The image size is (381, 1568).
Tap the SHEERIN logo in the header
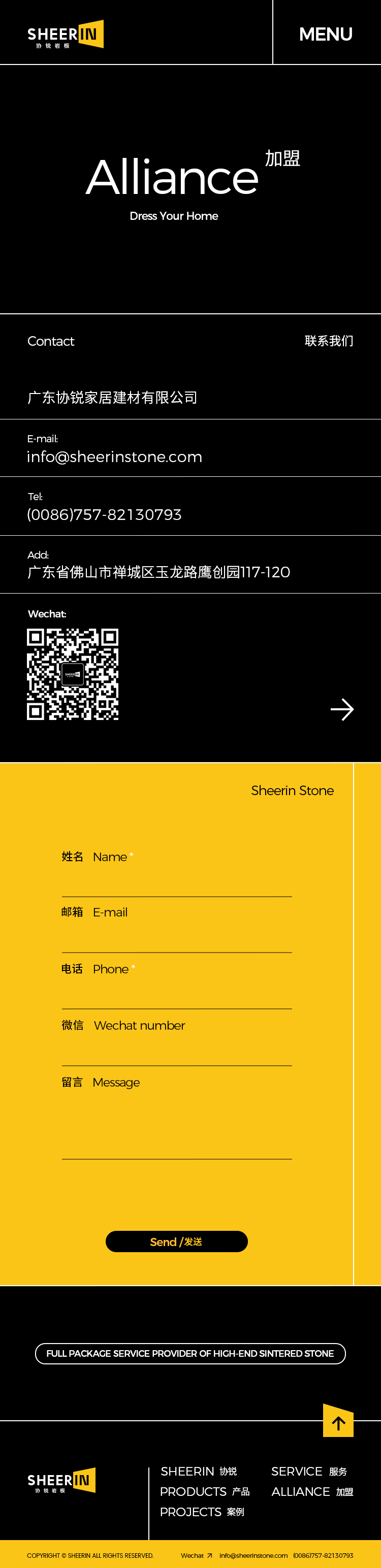[x=65, y=35]
